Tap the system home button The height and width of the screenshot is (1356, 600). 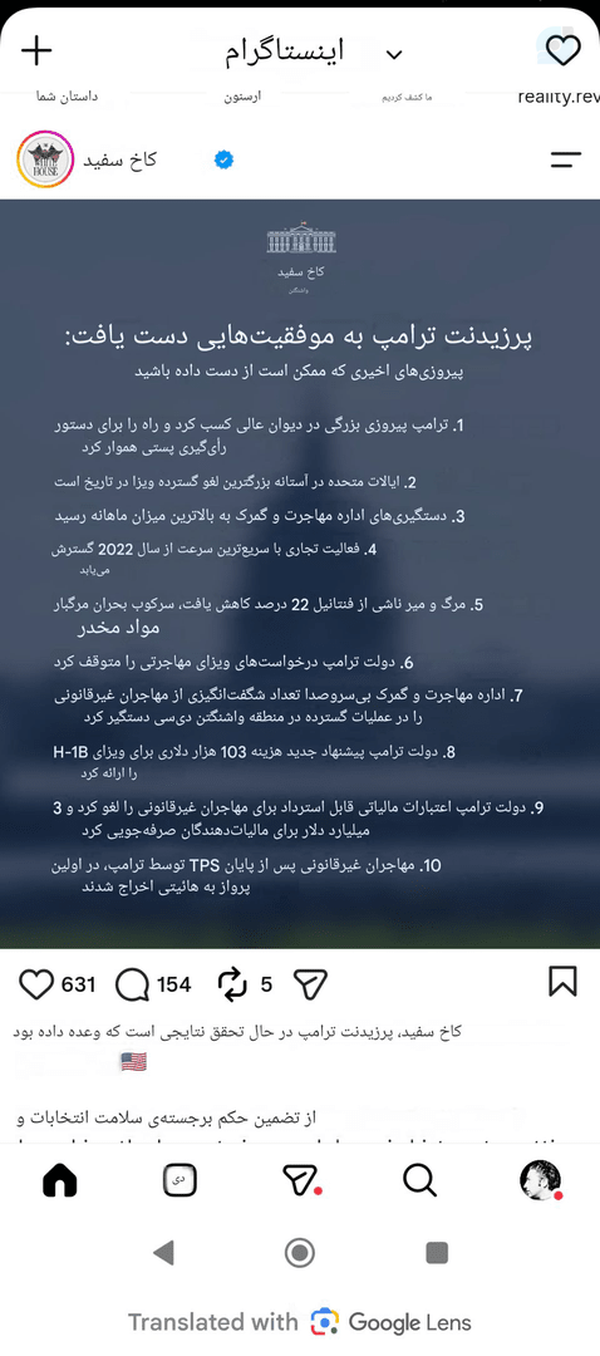click(299, 1252)
